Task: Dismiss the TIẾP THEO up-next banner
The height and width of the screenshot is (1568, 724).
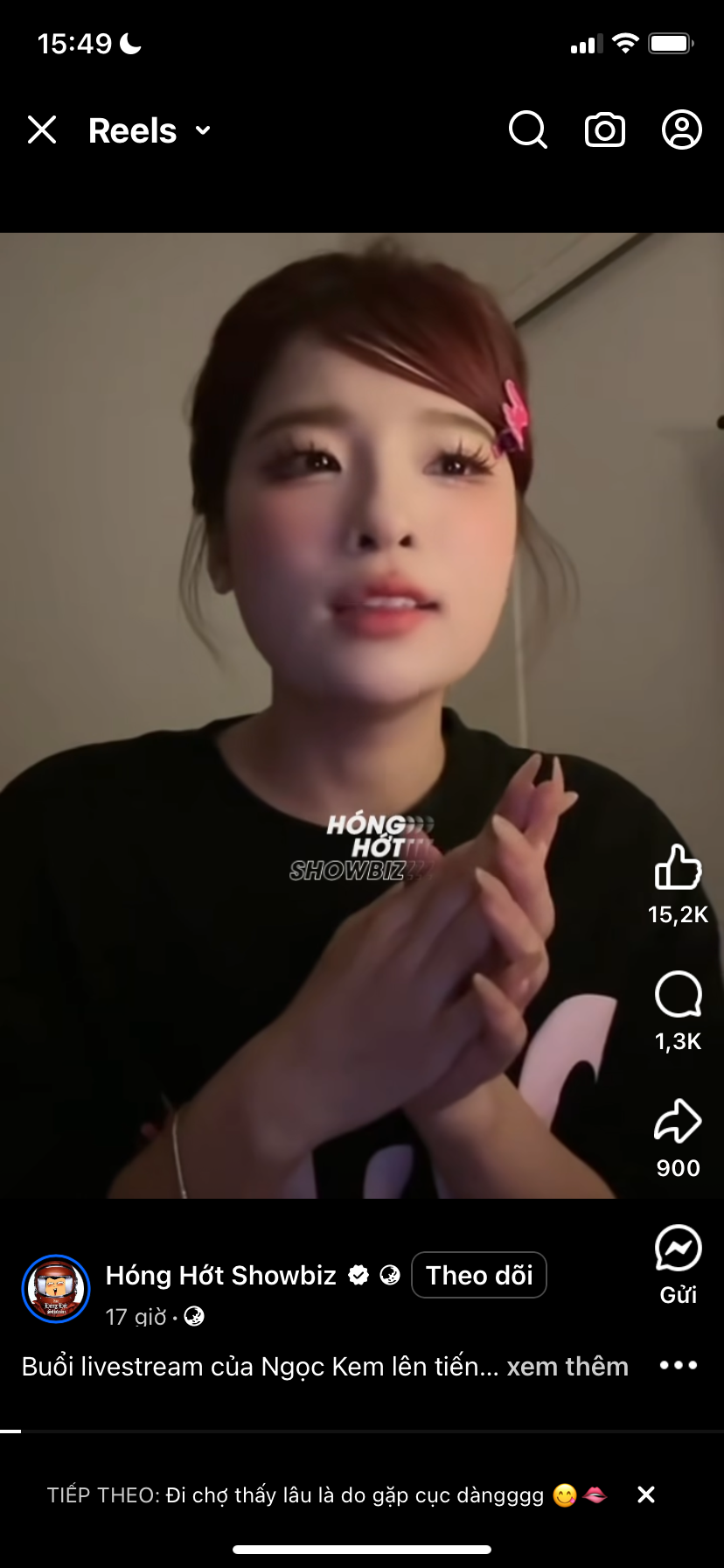Action: 646,1494
